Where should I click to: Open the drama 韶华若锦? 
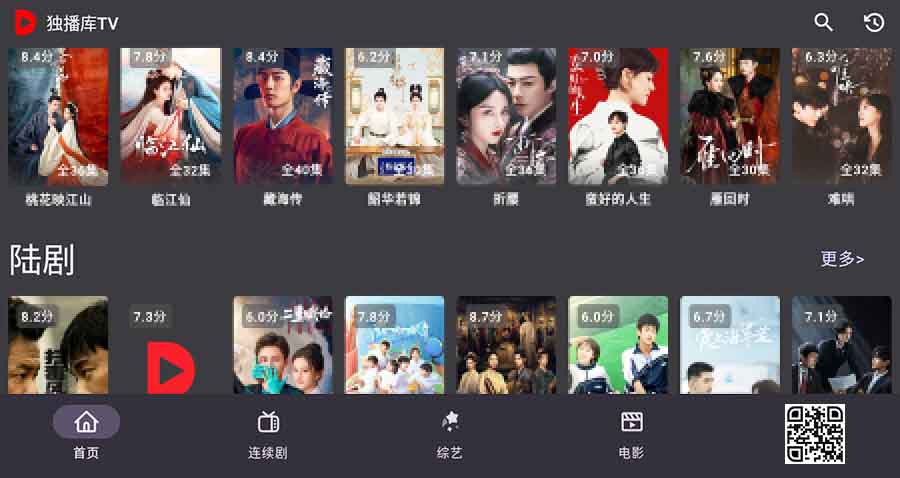[394, 116]
